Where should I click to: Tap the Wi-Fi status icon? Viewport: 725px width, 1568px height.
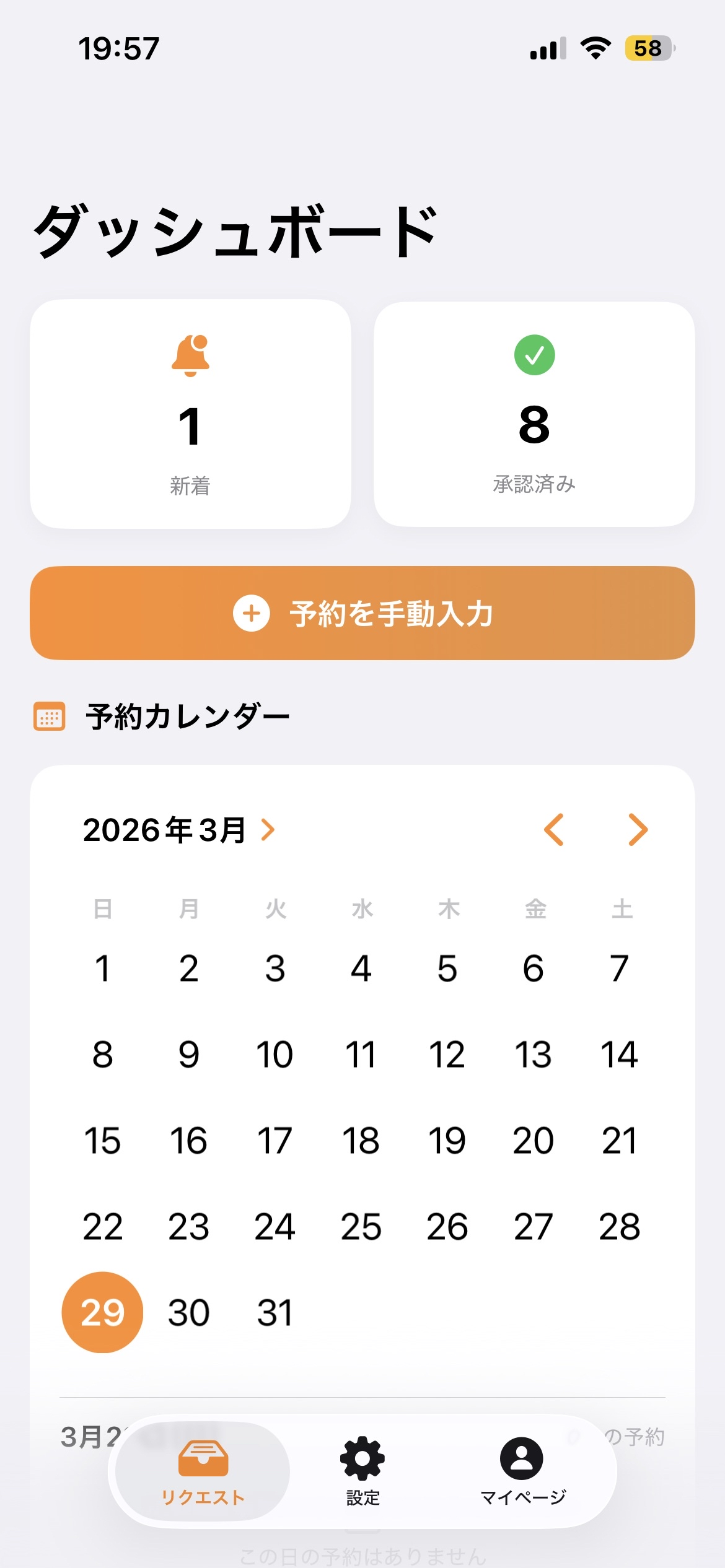coord(596,48)
